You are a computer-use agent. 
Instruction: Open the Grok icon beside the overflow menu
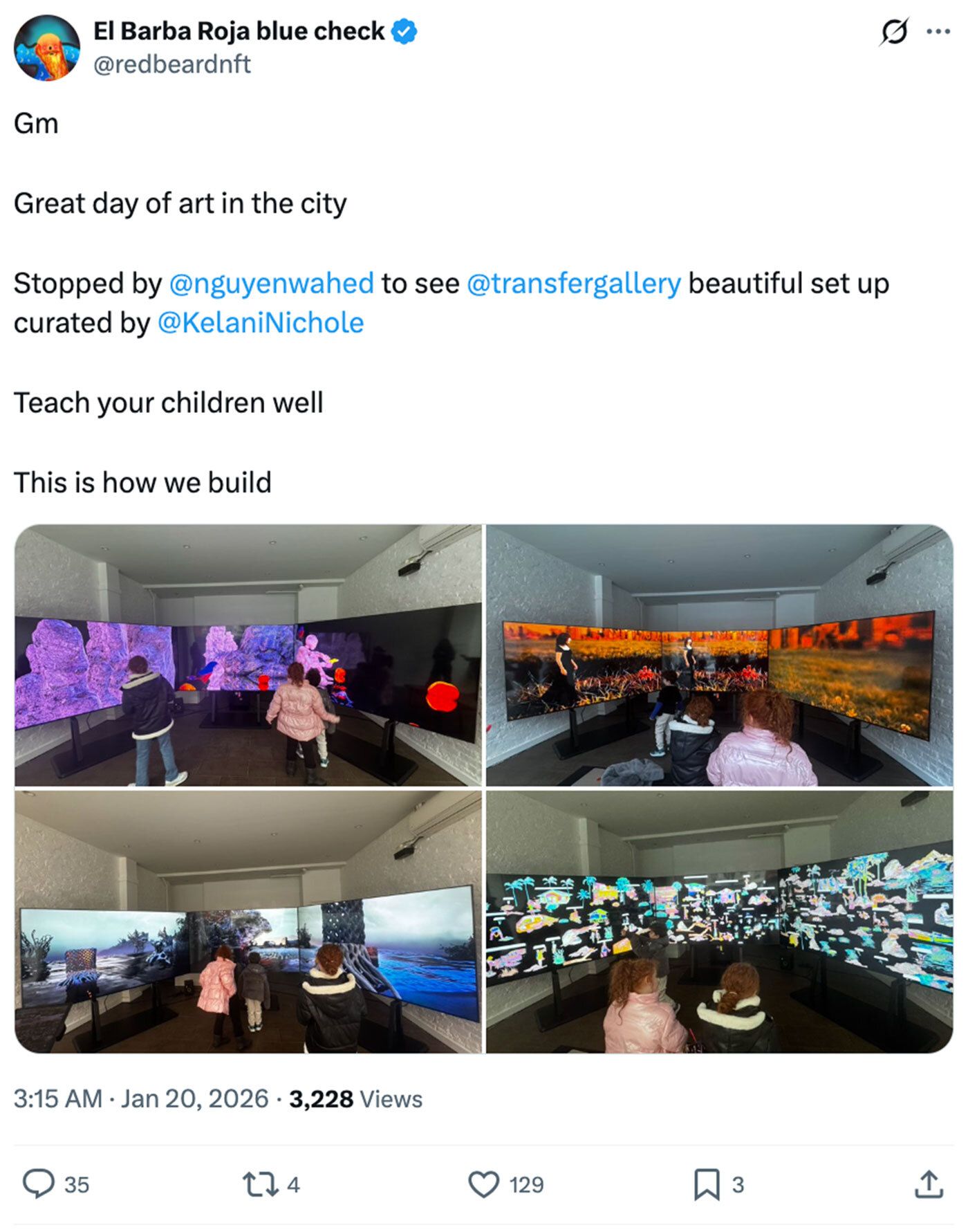894,32
